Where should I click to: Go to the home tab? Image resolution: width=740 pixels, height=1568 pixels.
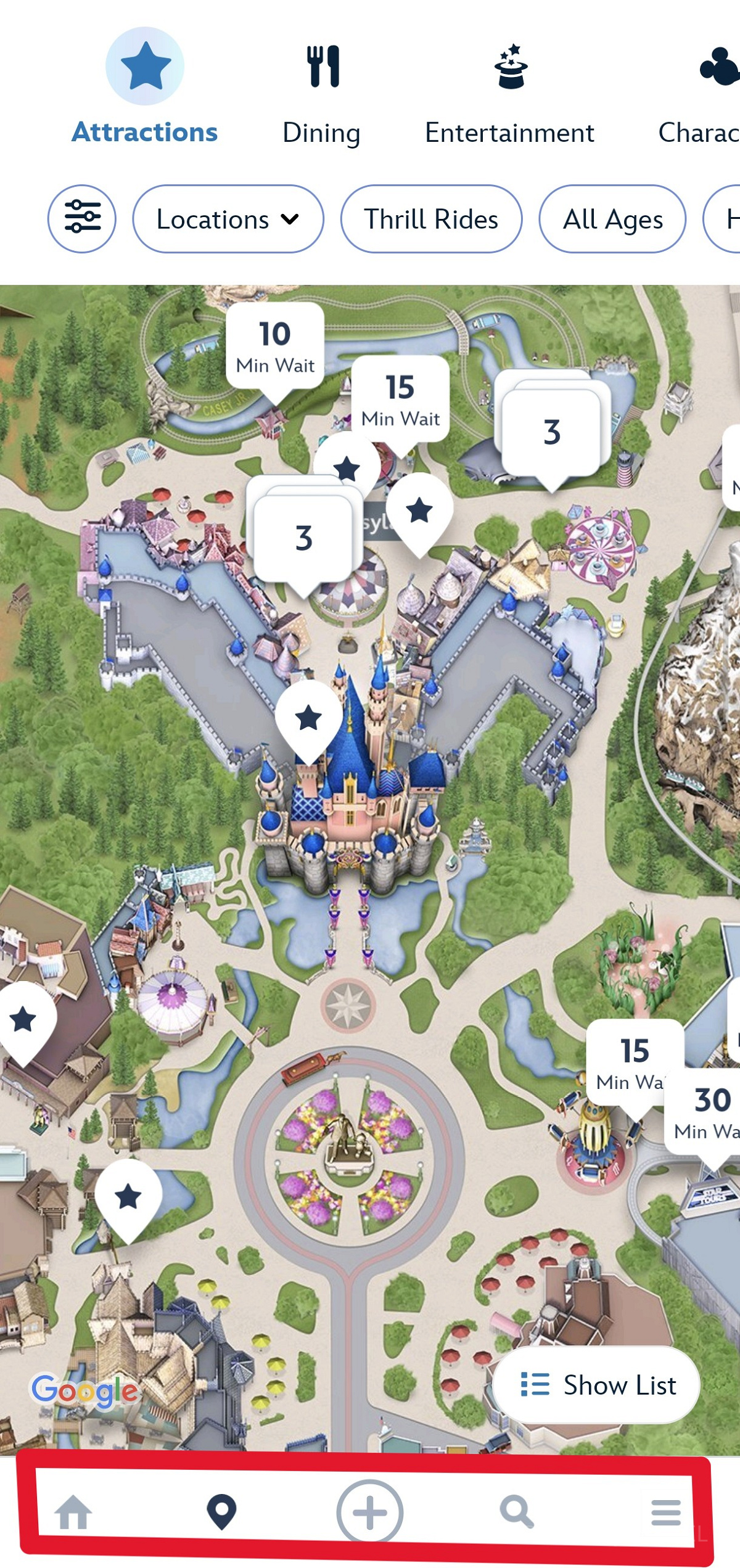tap(73, 1512)
